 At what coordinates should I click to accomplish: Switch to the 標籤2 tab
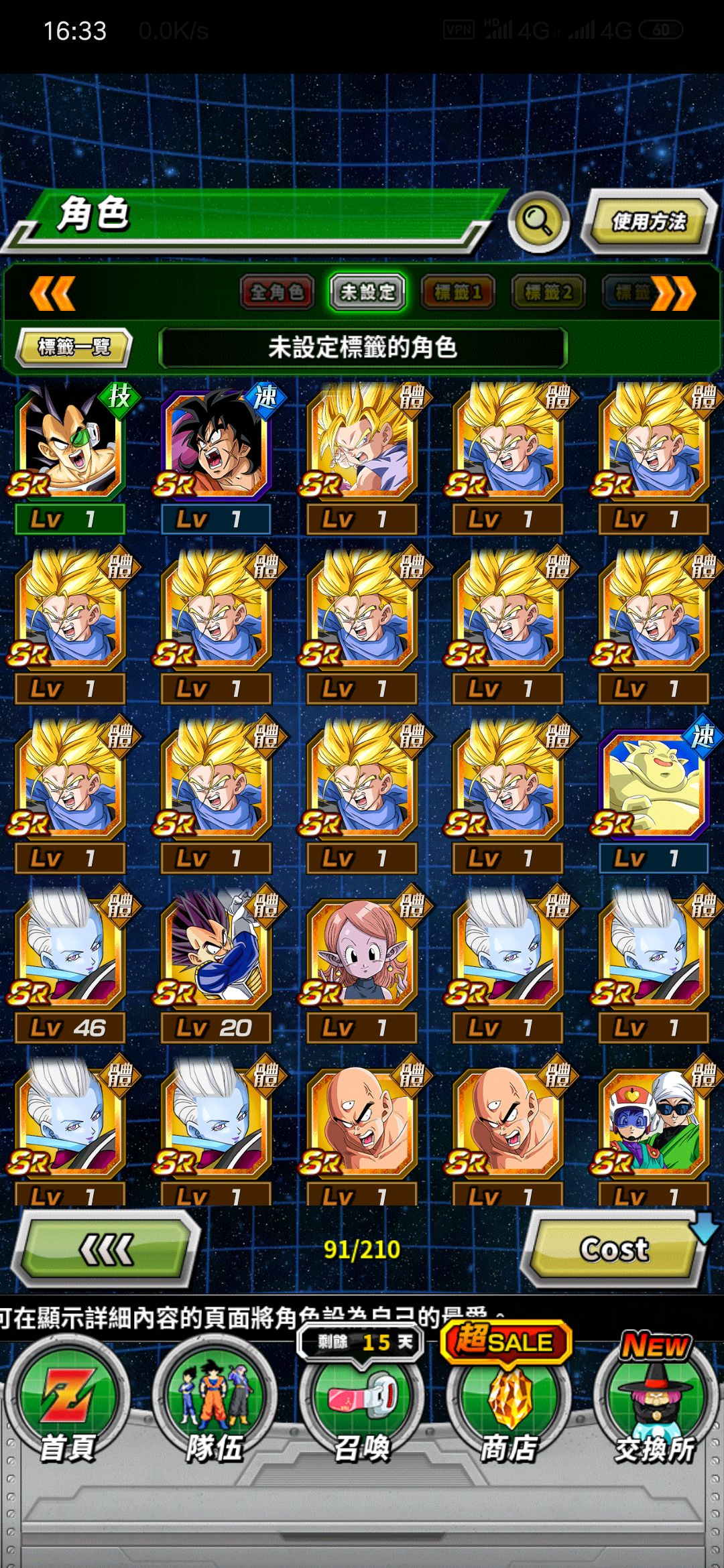tap(549, 292)
